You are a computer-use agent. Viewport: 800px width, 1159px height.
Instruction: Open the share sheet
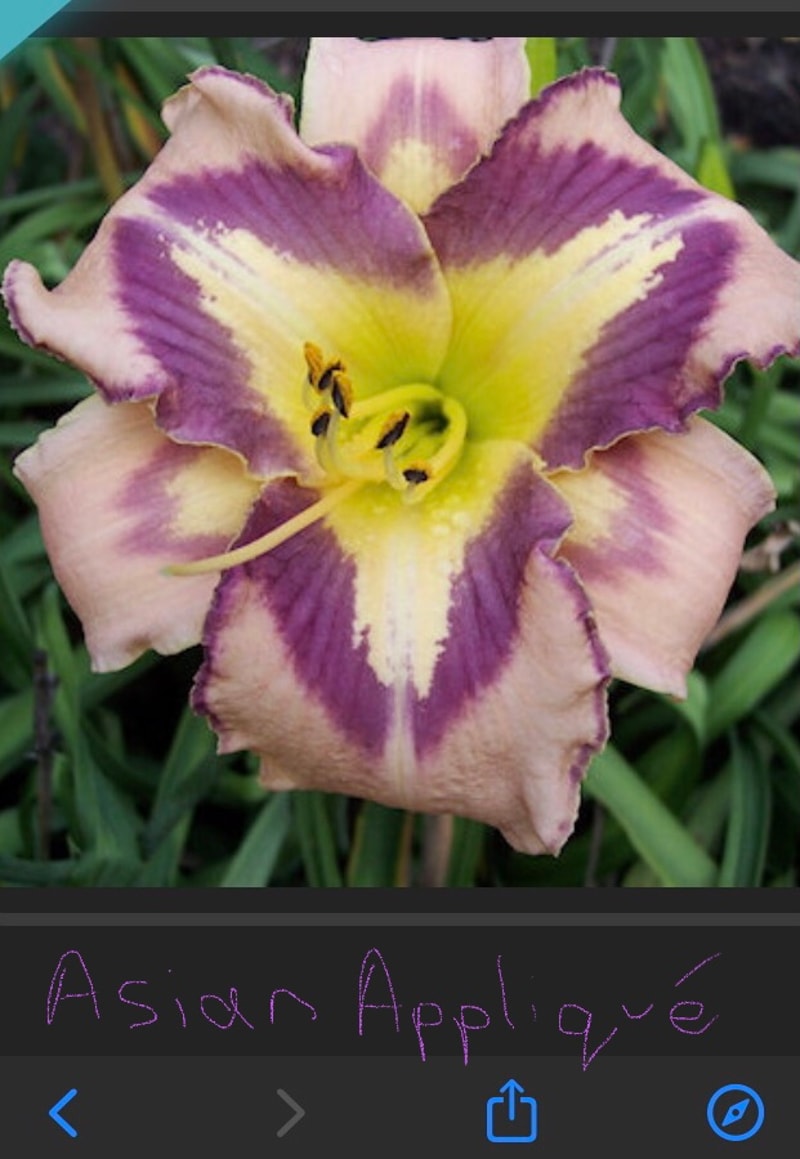point(512,1111)
